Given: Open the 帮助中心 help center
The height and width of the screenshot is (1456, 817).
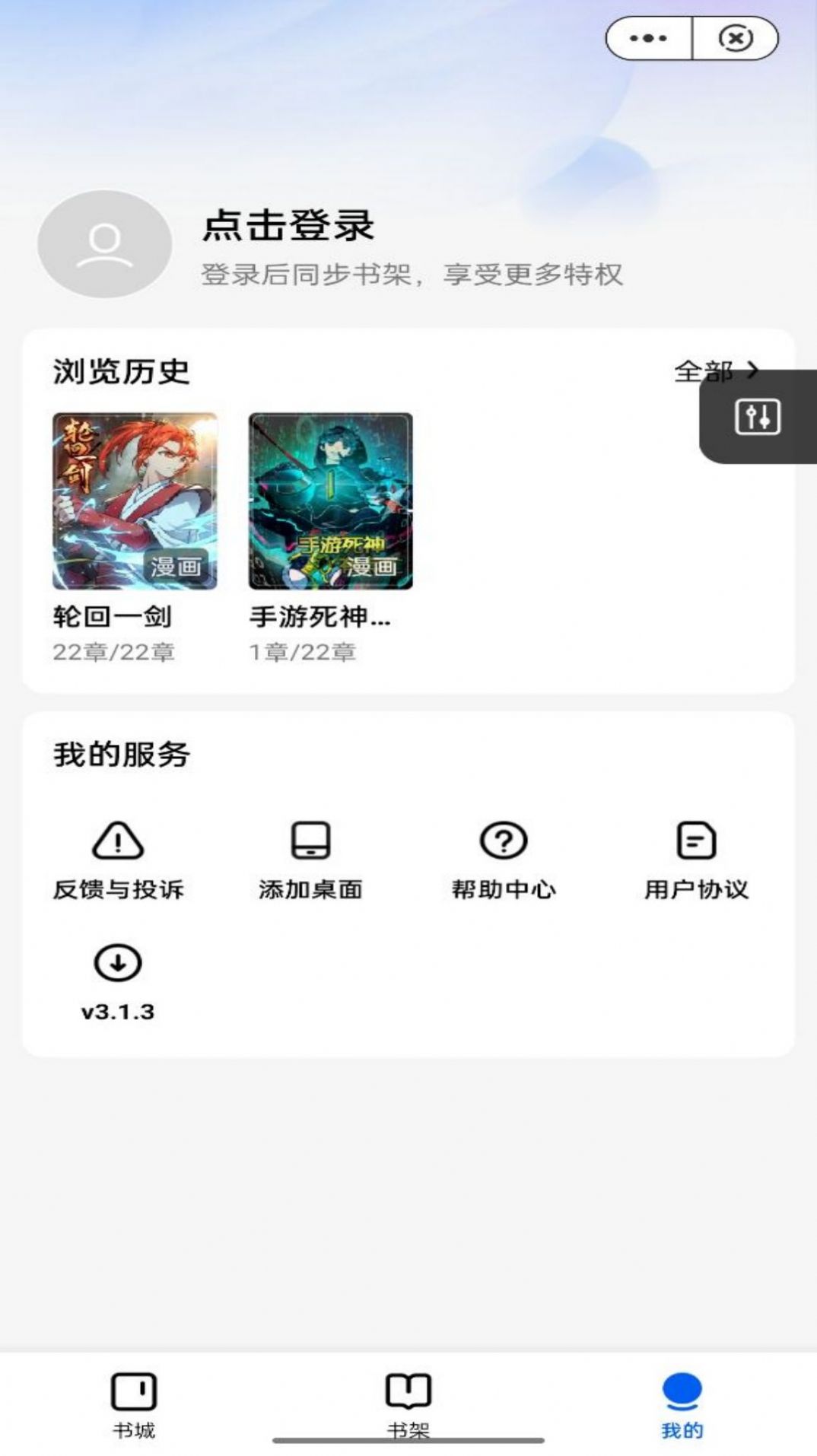Looking at the screenshot, I should pyautogui.click(x=502, y=841).
